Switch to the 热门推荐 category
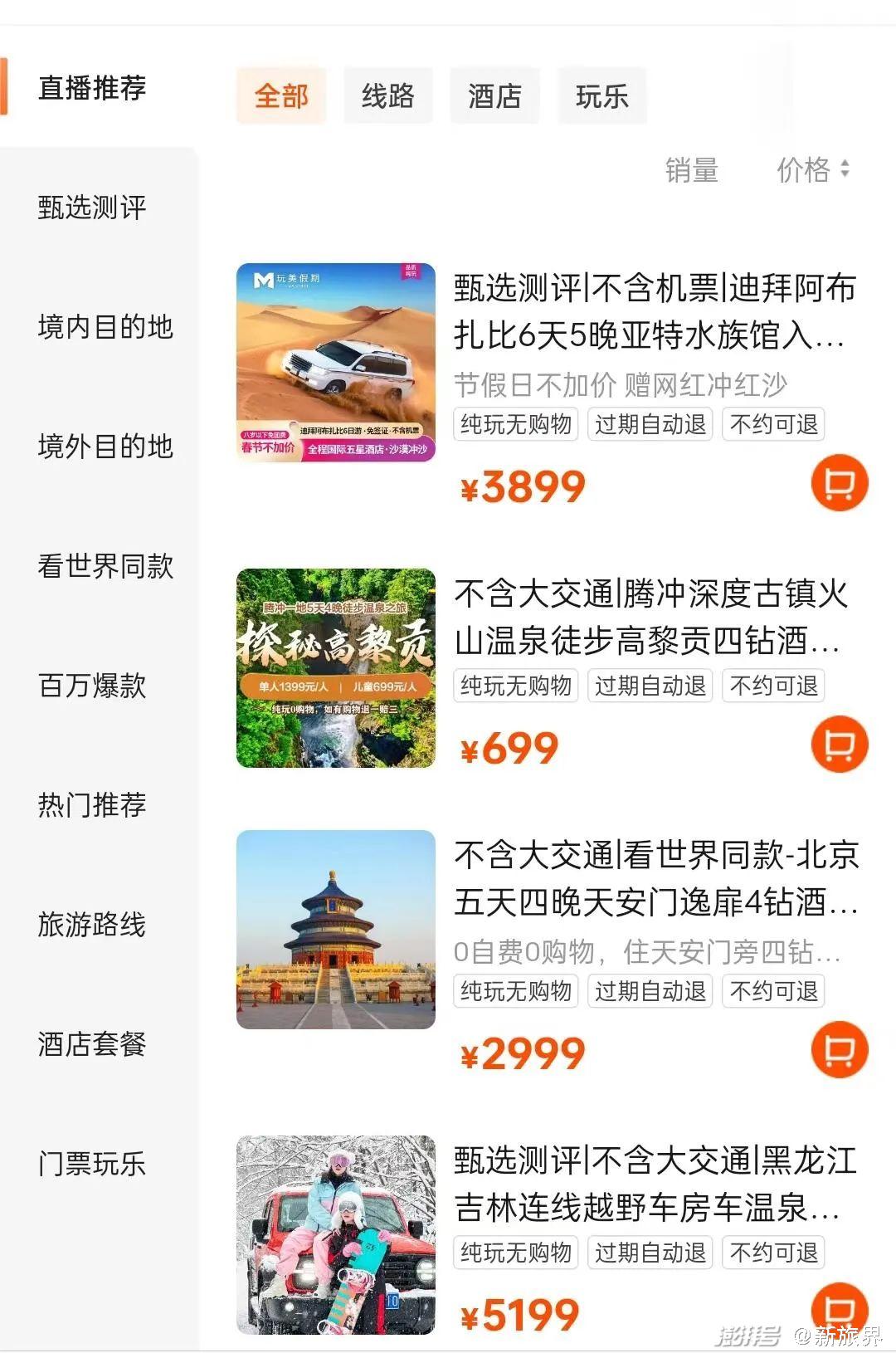The height and width of the screenshot is (1353, 896). pos(92,805)
